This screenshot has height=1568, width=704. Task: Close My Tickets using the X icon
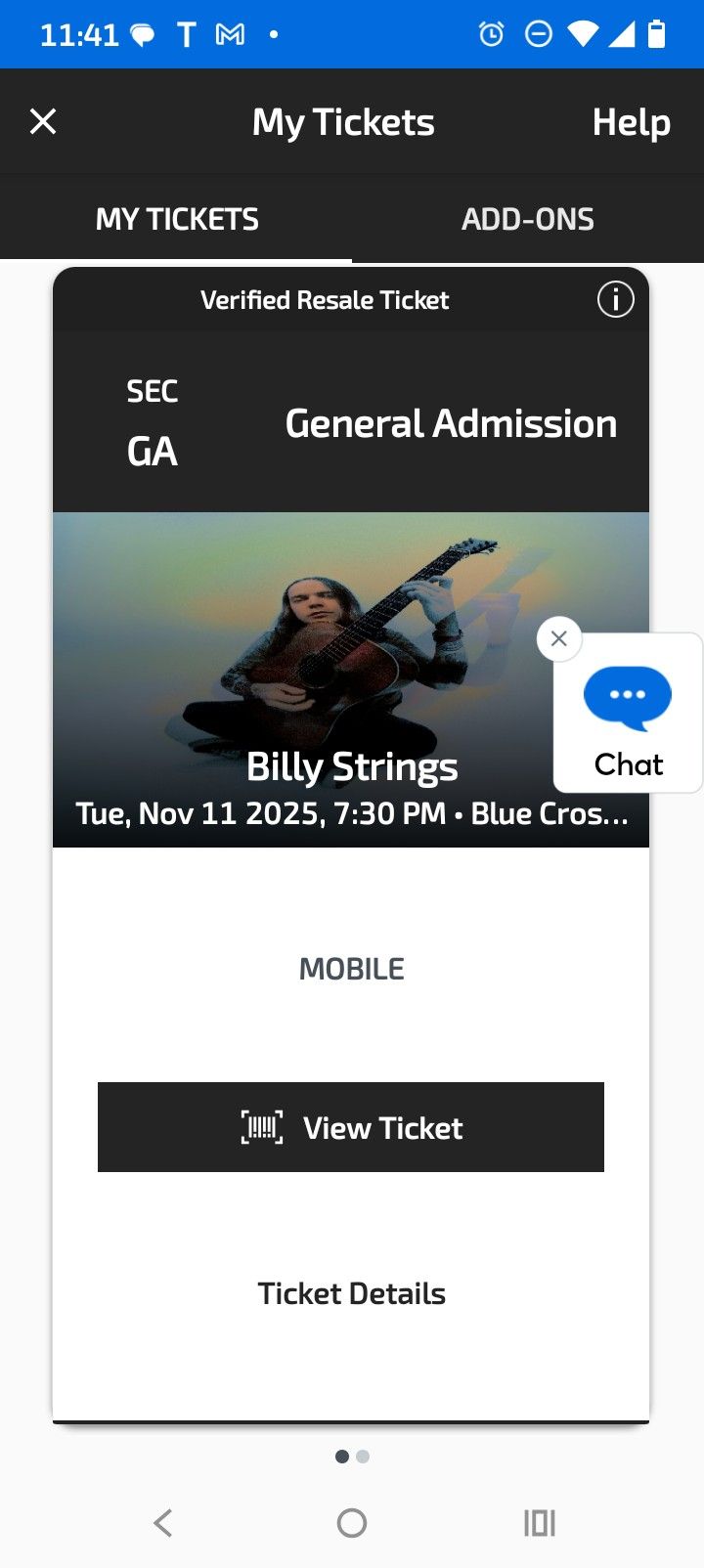[43, 120]
